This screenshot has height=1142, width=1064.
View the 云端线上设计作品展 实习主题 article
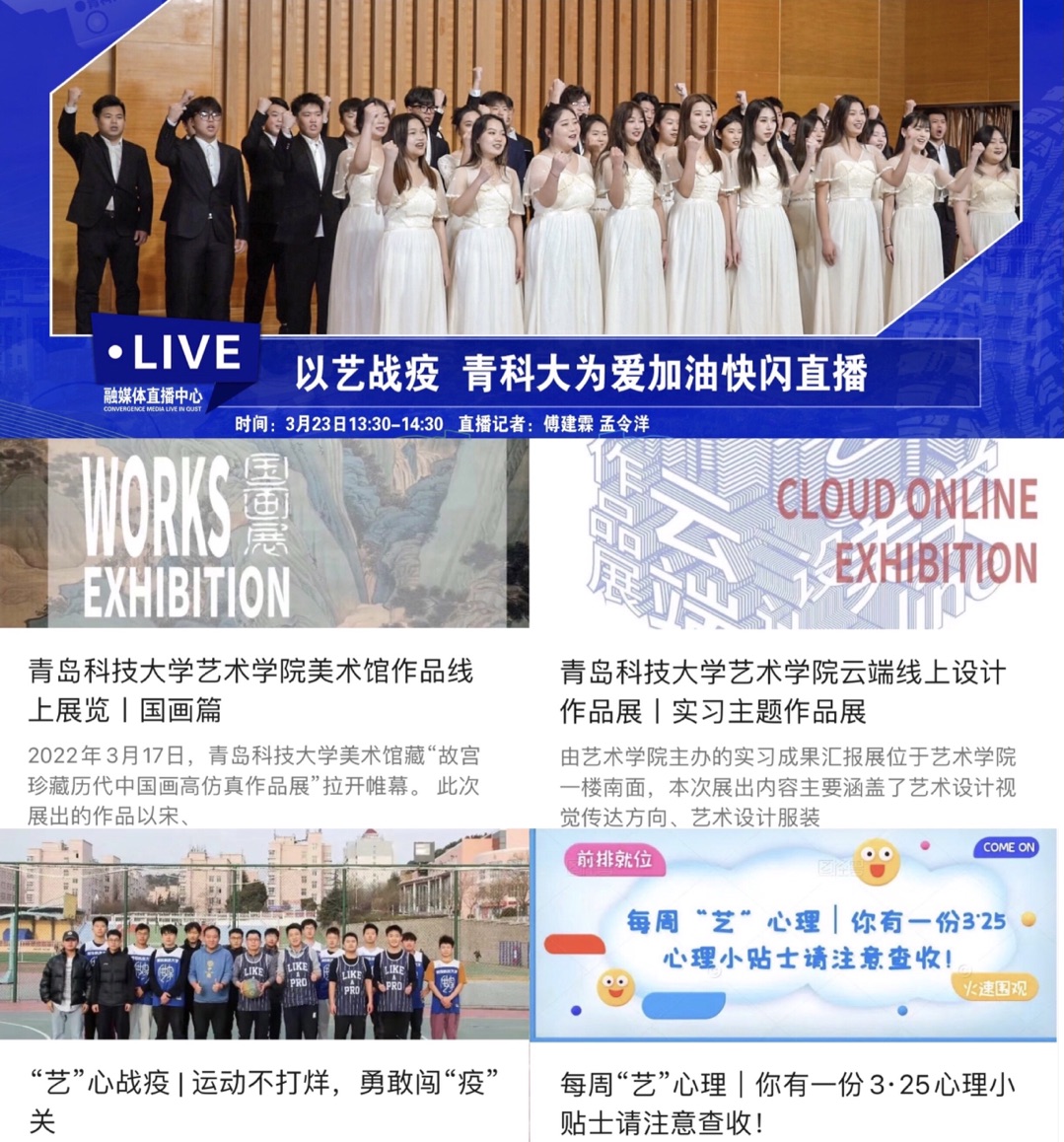pos(782,691)
